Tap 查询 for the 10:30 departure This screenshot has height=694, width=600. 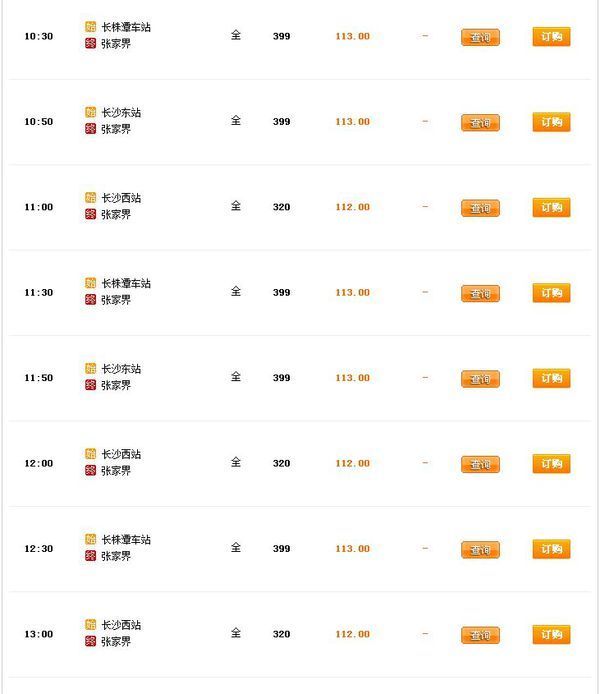click(480, 38)
